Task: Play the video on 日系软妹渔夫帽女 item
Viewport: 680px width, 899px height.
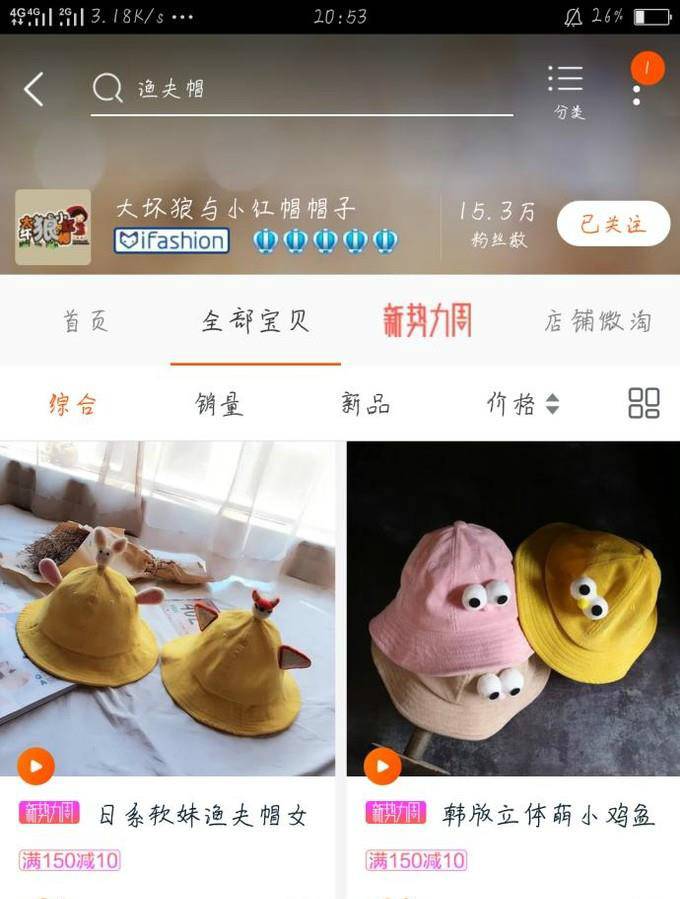Action: (36, 767)
